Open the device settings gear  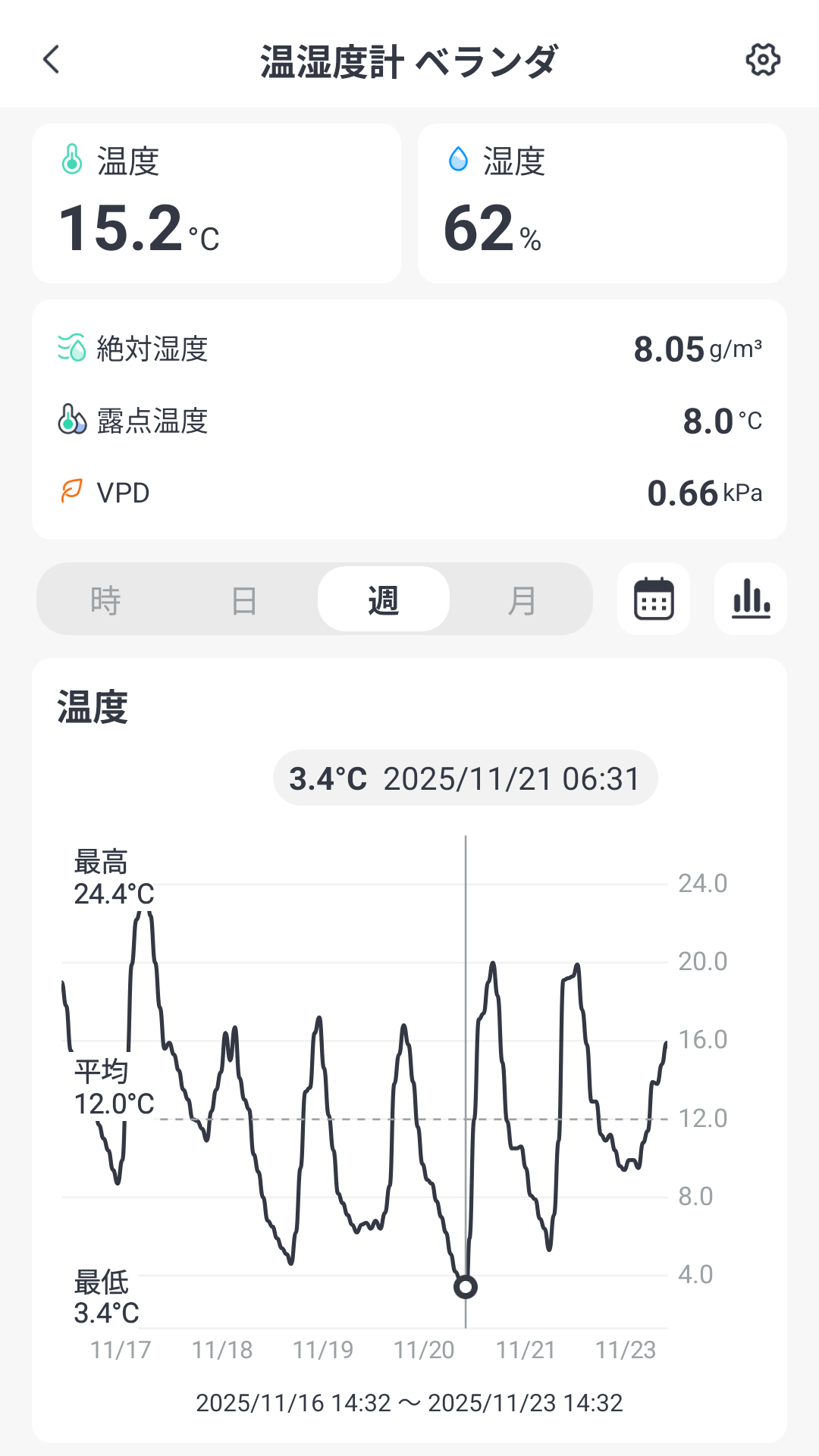coord(762,60)
